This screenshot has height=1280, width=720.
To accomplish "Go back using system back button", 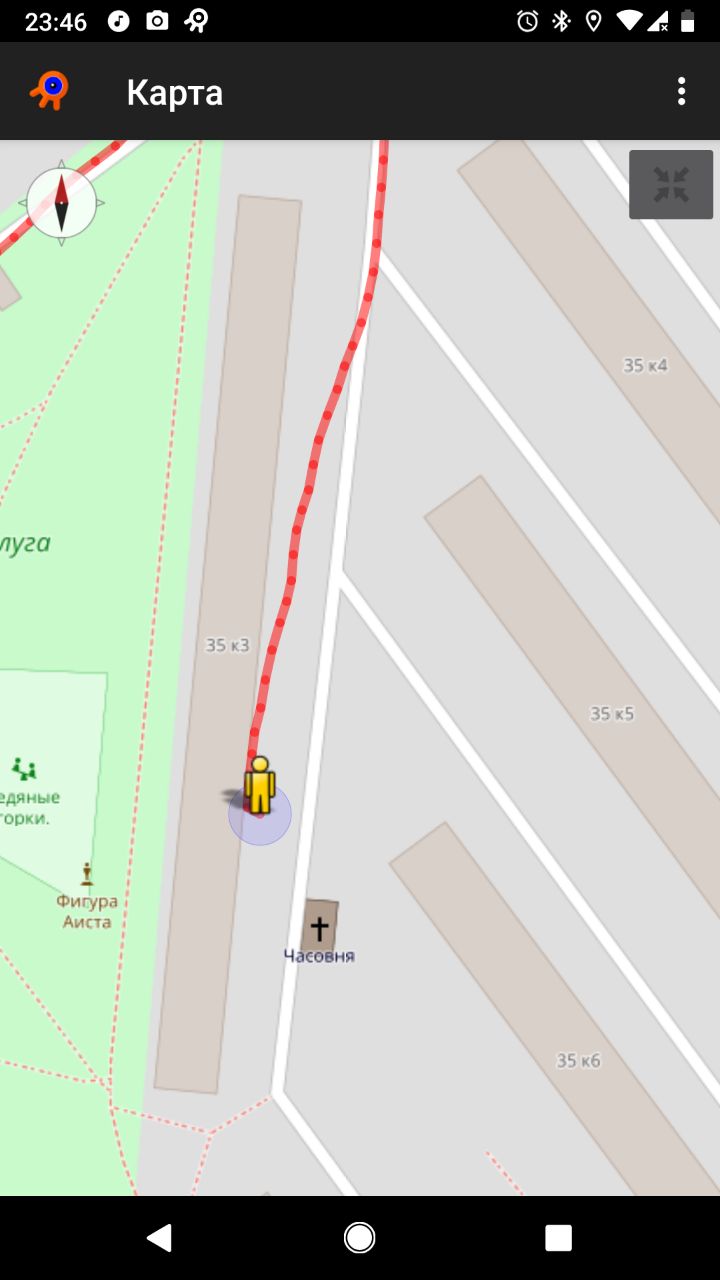I will coord(159,1238).
